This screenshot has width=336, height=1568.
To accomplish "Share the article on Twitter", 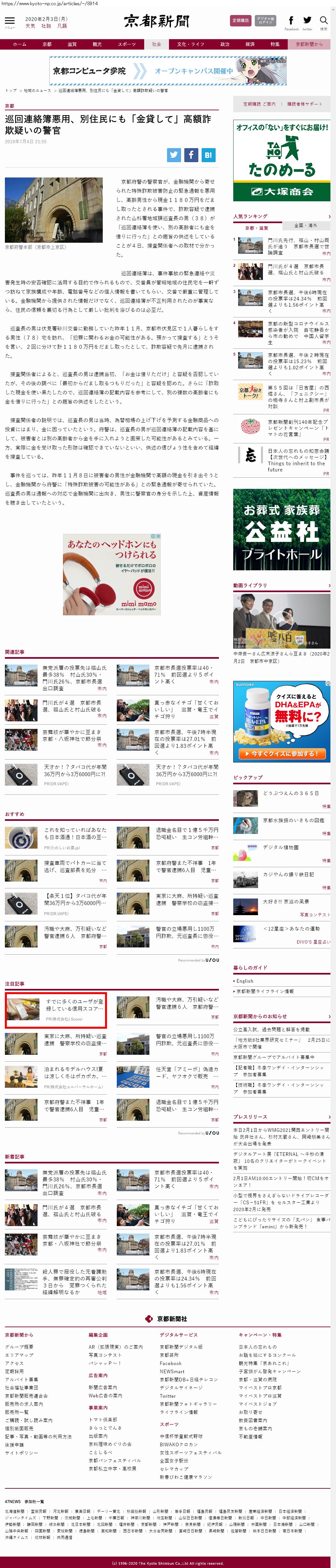I will pyautogui.click(x=174, y=155).
